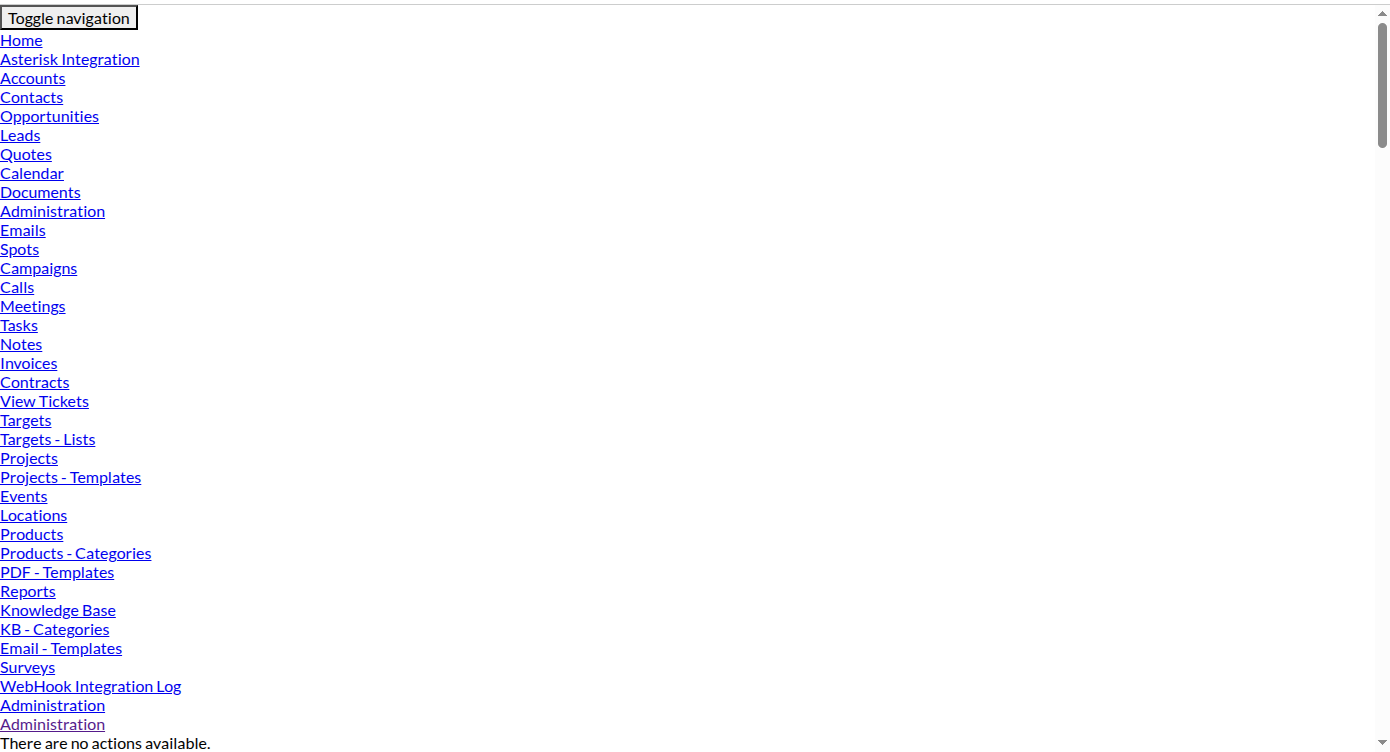Open the Home link
Viewport: 1390px width, 752px height.
(21, 41)
